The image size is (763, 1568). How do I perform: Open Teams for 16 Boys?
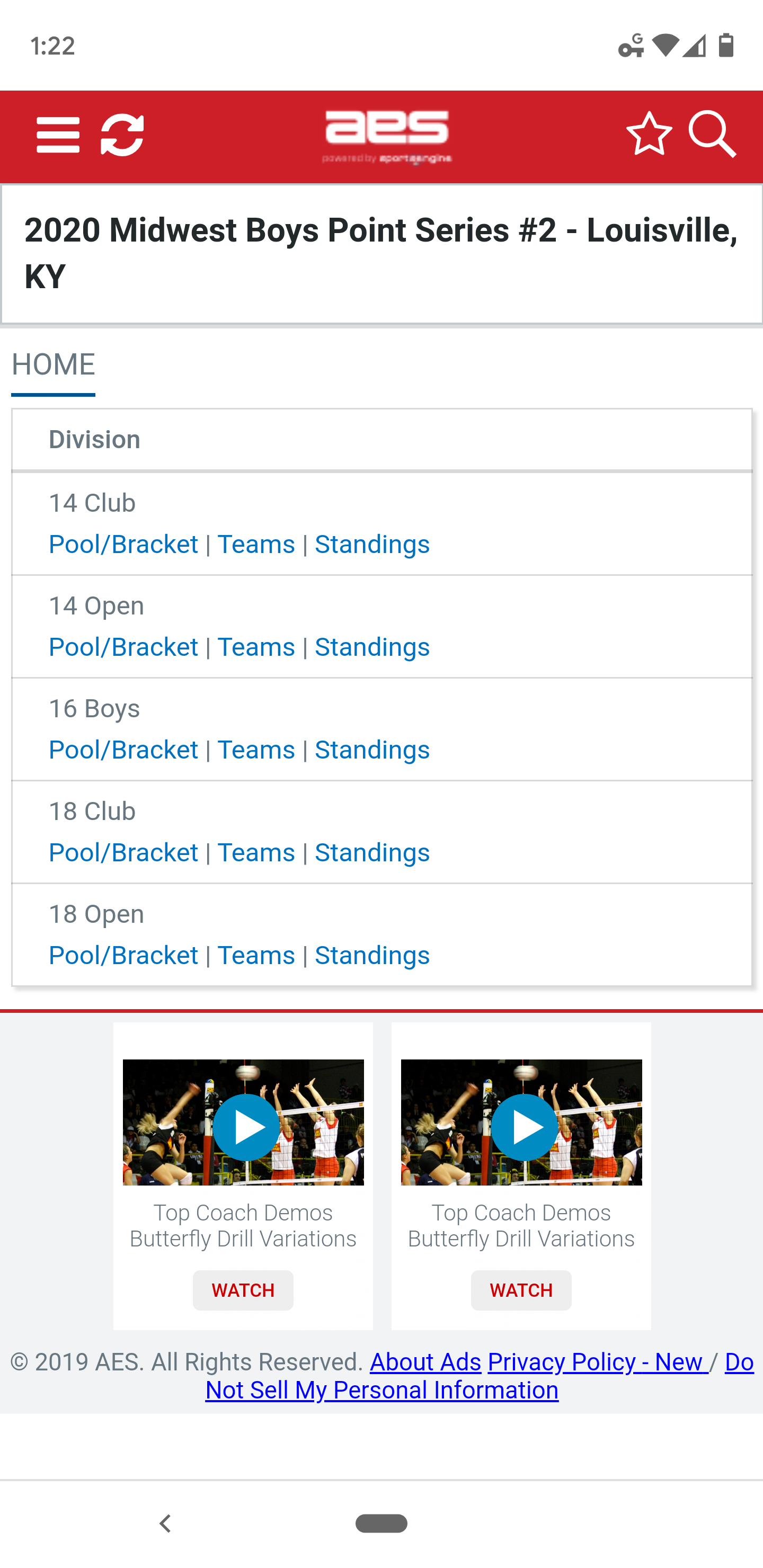[x=256, y=750]
